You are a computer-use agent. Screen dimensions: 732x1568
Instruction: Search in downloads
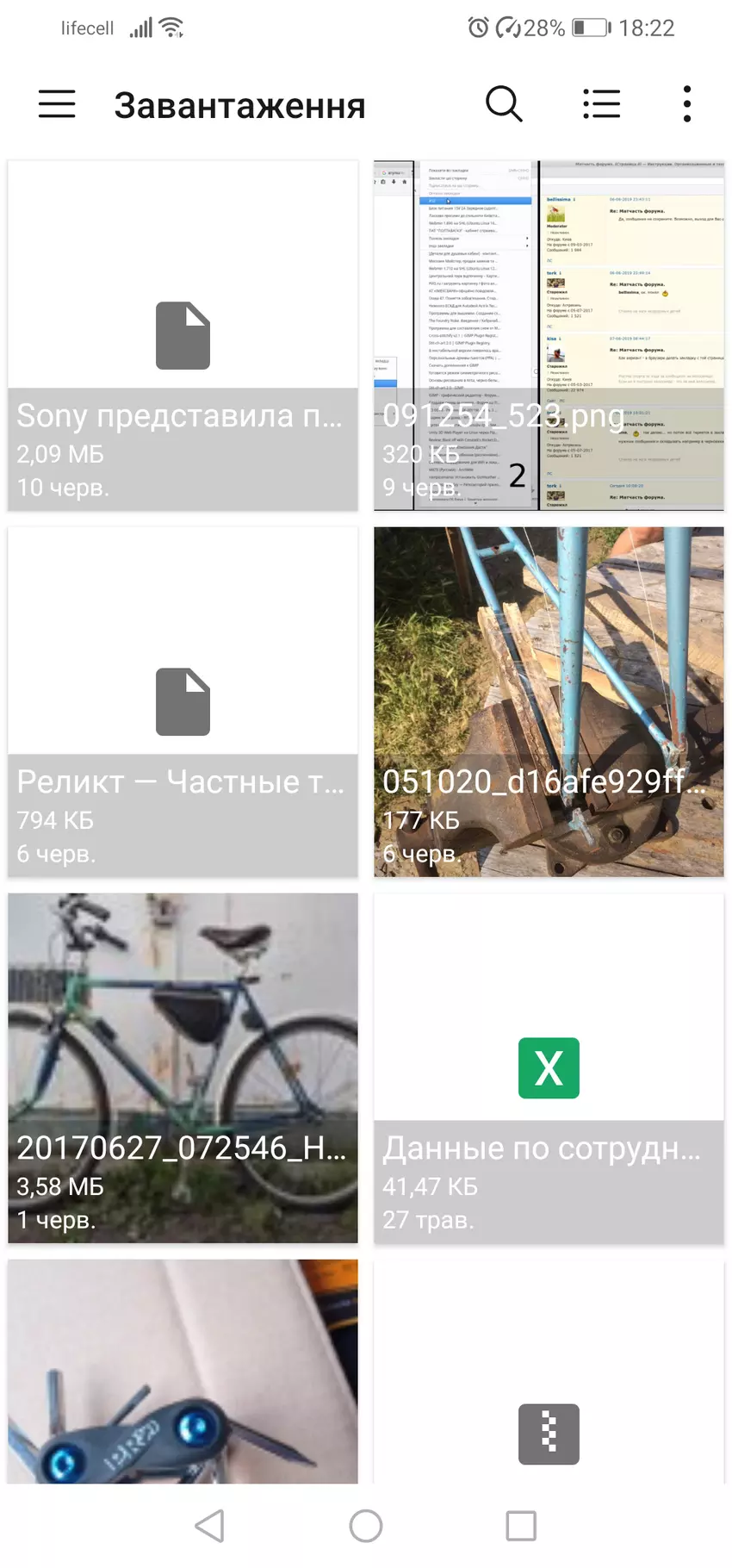click(504, 104)
